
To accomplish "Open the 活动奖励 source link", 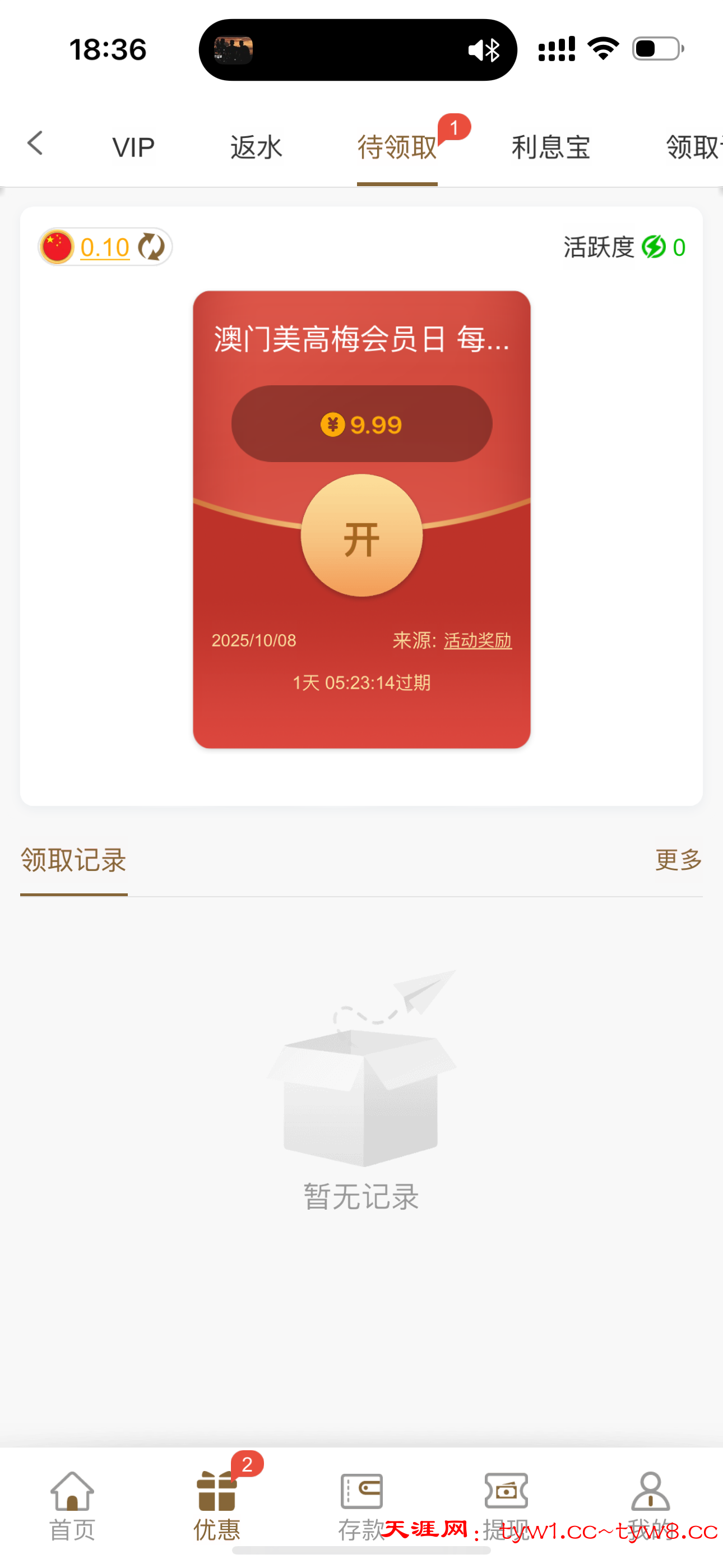I will pyautogui.click(x=478, y=640).
